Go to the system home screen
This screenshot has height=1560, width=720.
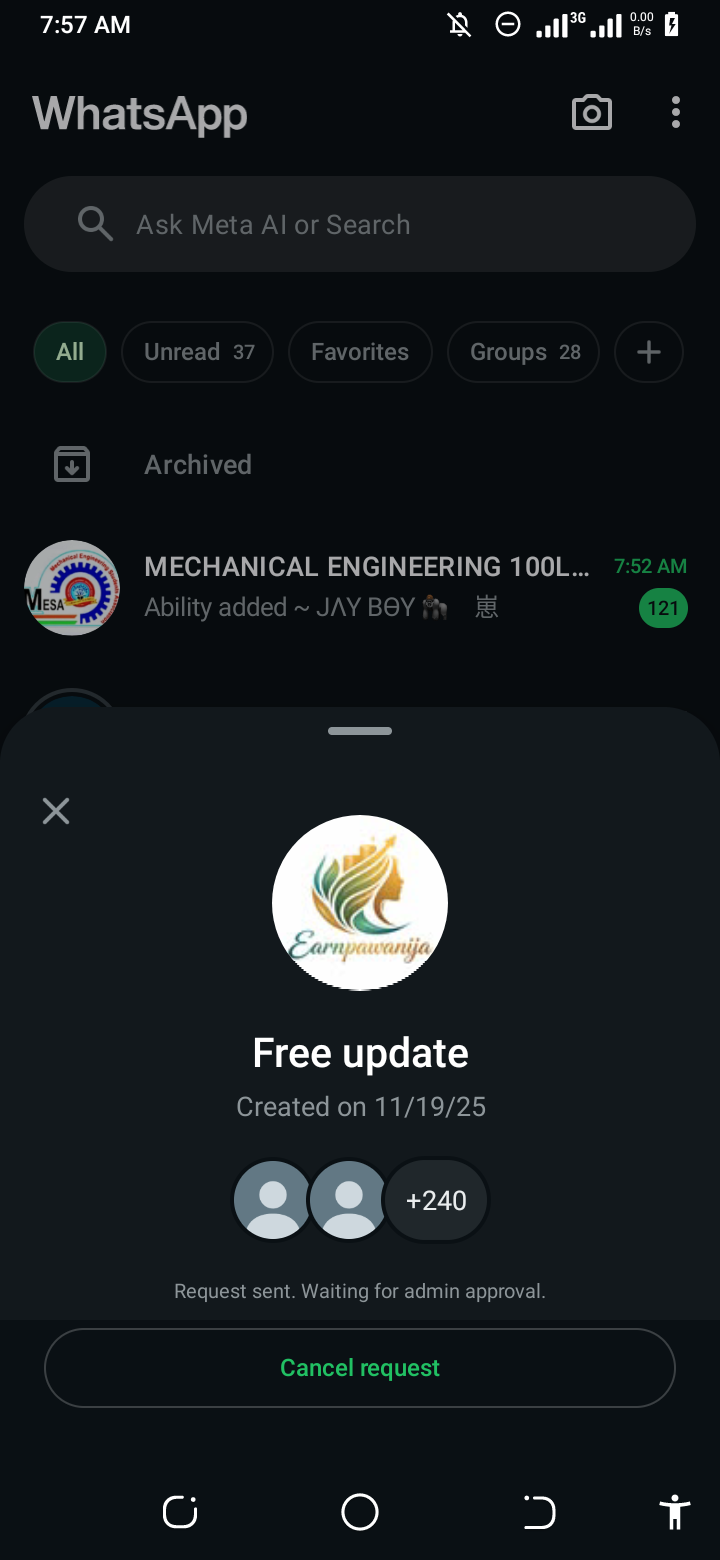coord(360,1512)
